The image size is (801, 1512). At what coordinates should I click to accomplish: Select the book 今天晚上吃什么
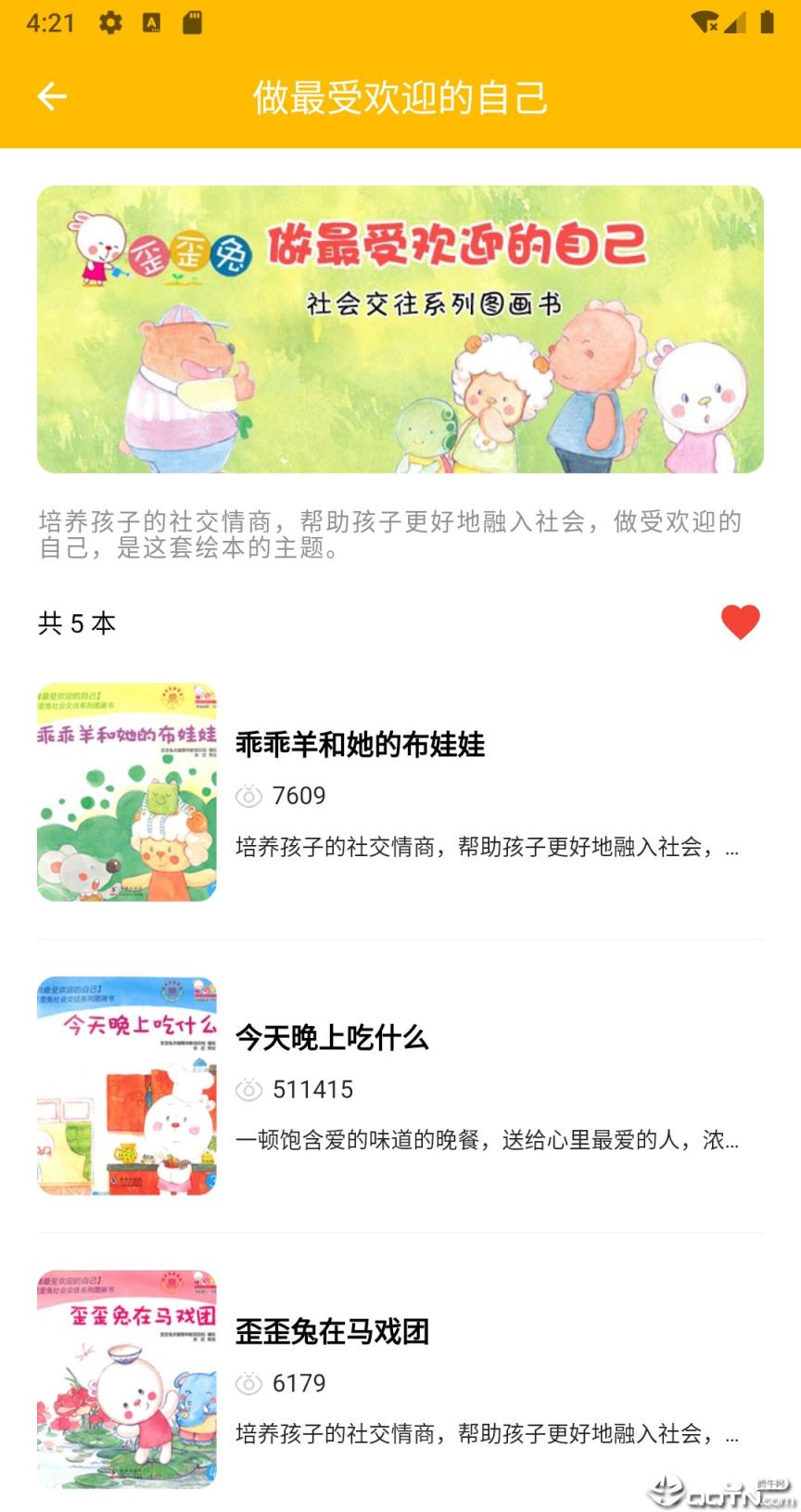(x=334, y=1039)
